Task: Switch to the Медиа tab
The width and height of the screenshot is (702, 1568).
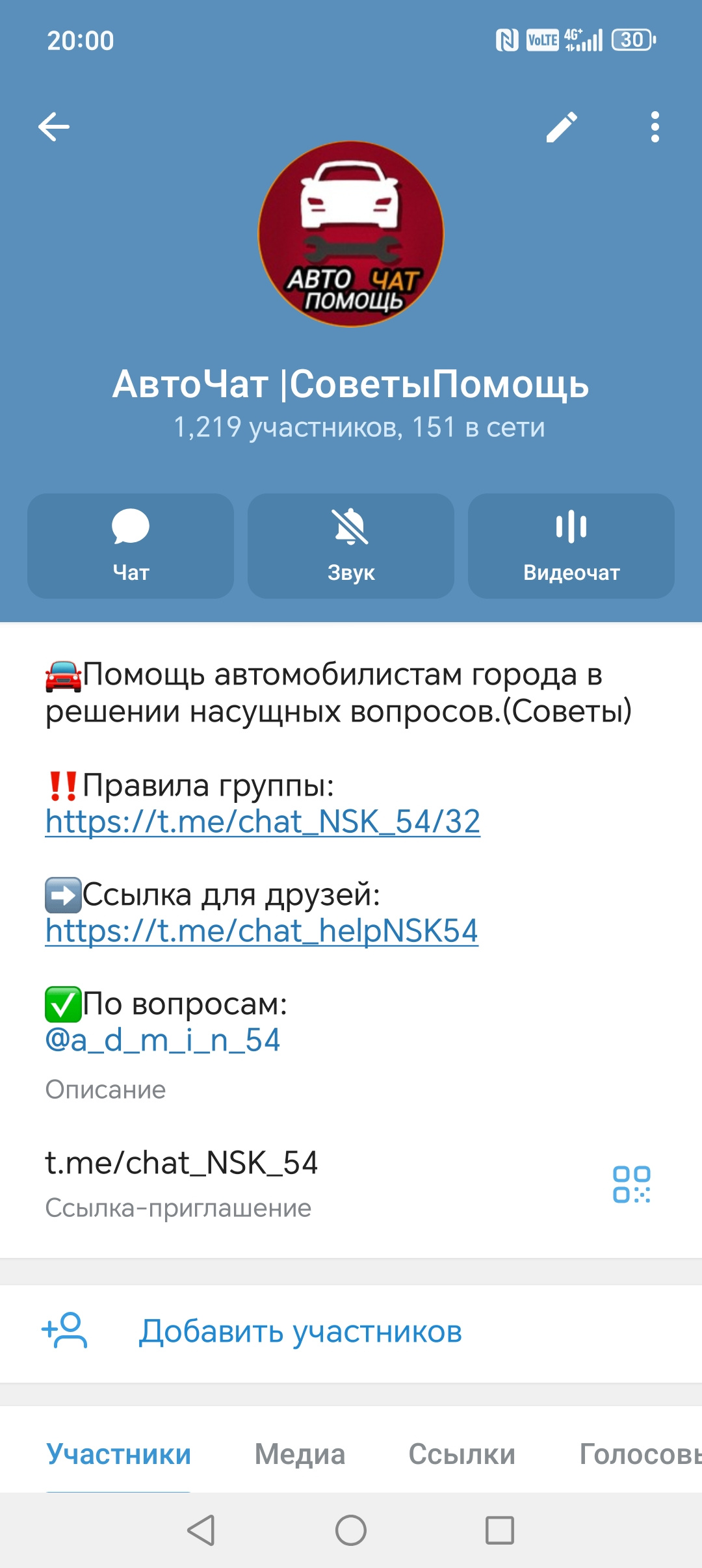Action: (x=300, y=1454)
